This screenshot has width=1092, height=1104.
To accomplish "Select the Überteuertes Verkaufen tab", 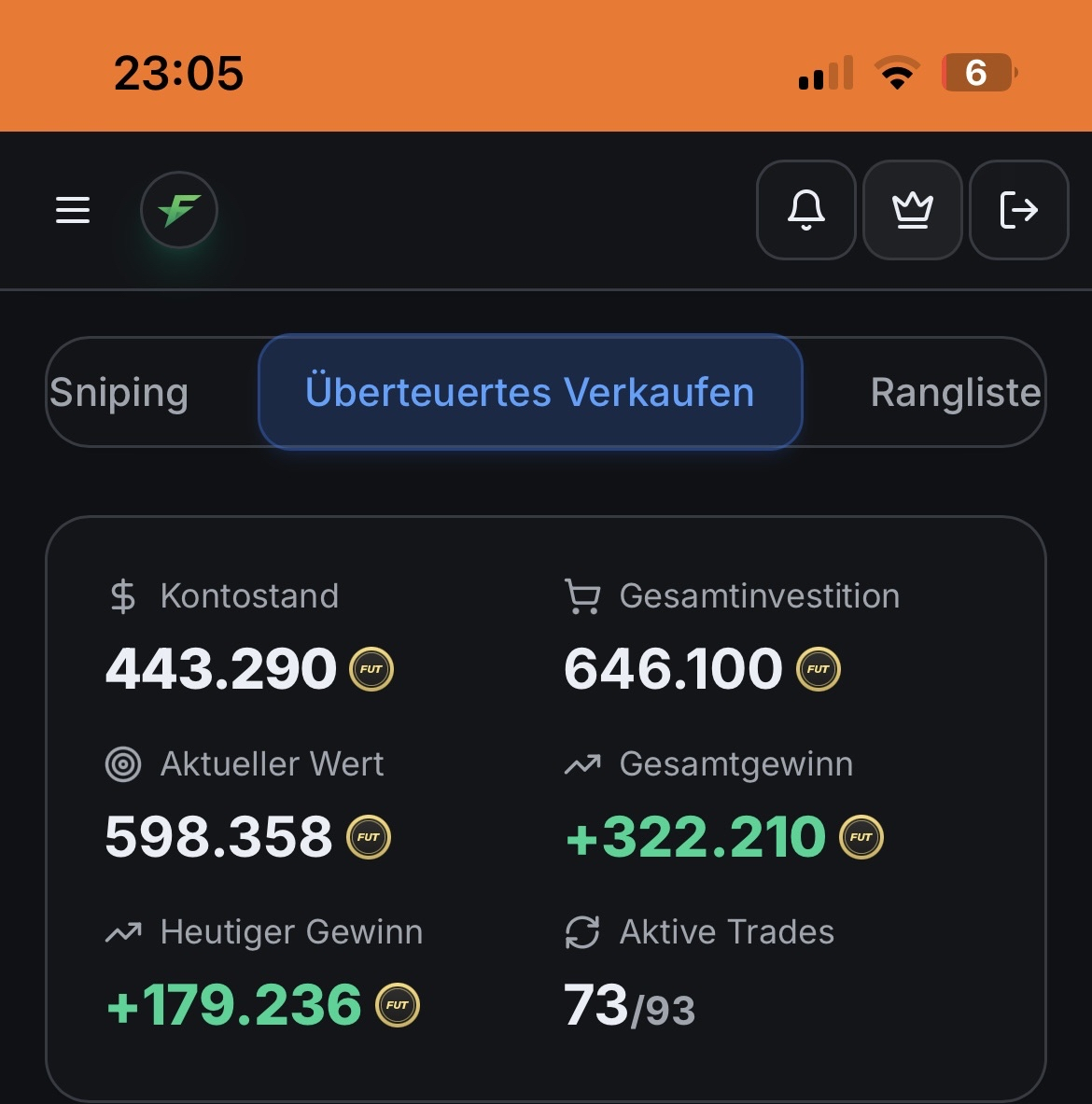I will click(x=530, y=393).
